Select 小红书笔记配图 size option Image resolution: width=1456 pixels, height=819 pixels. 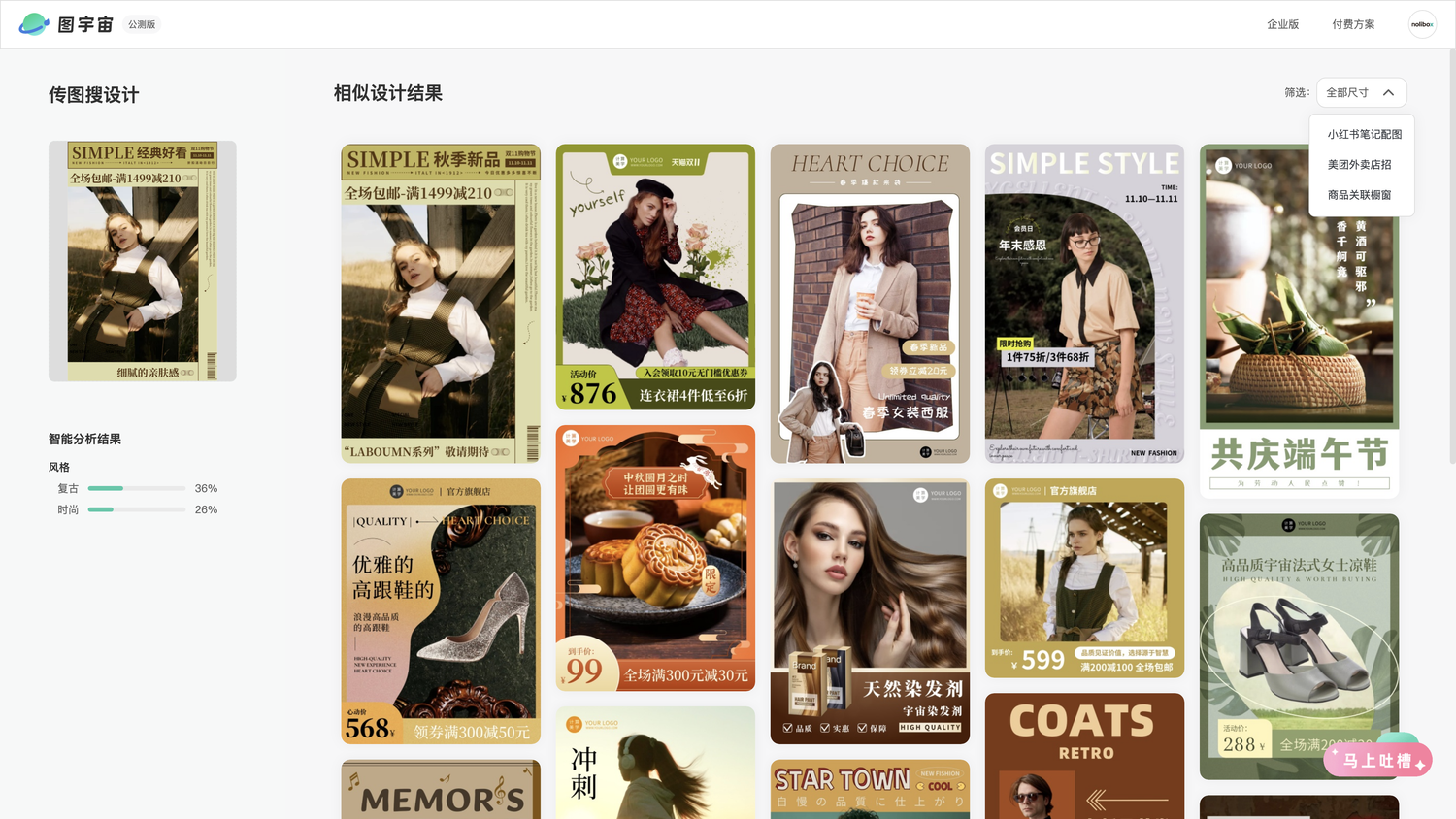coord(1364,135)
